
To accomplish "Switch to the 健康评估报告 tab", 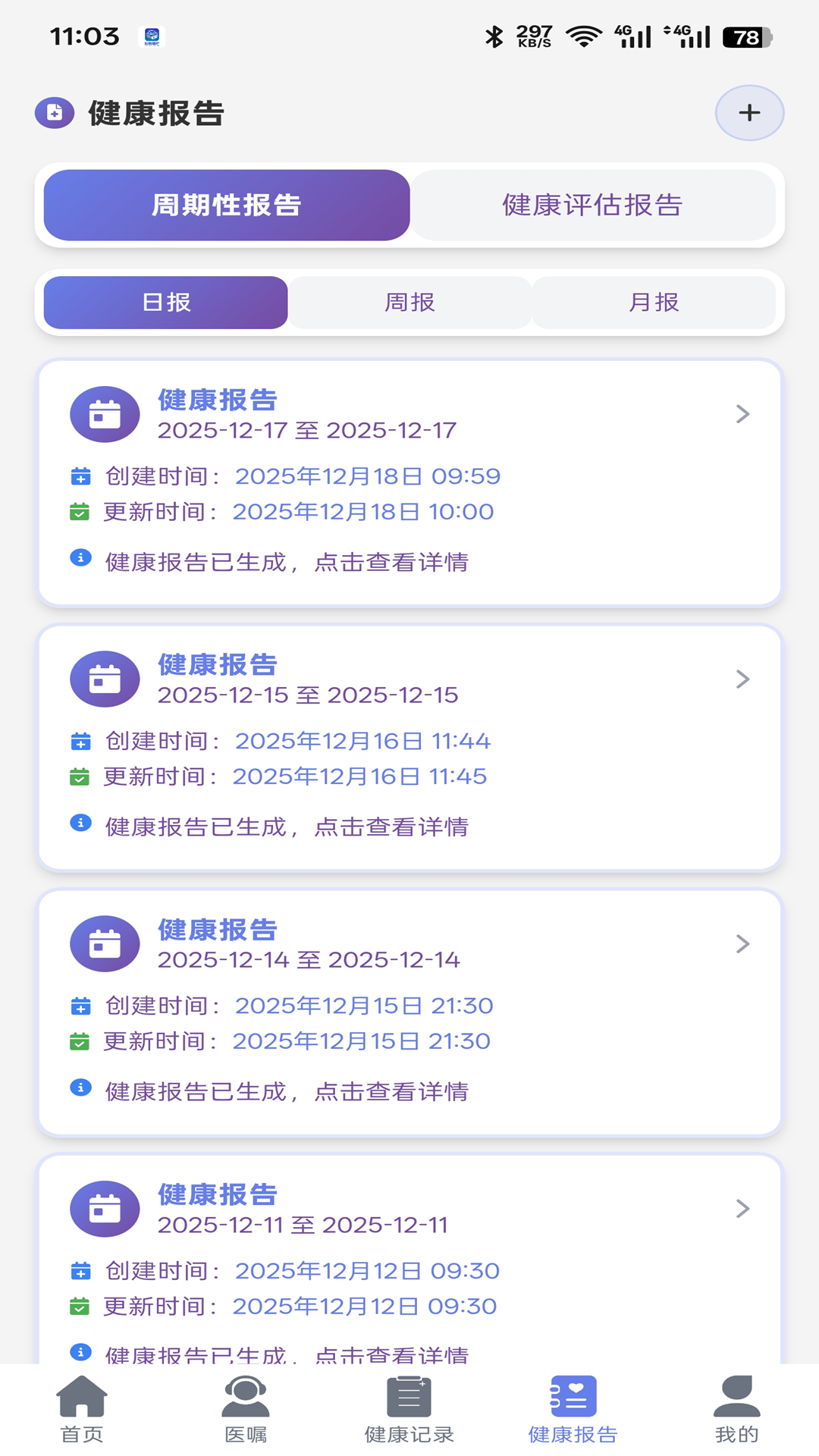I will pyautogui.click(x=593, y=205).
